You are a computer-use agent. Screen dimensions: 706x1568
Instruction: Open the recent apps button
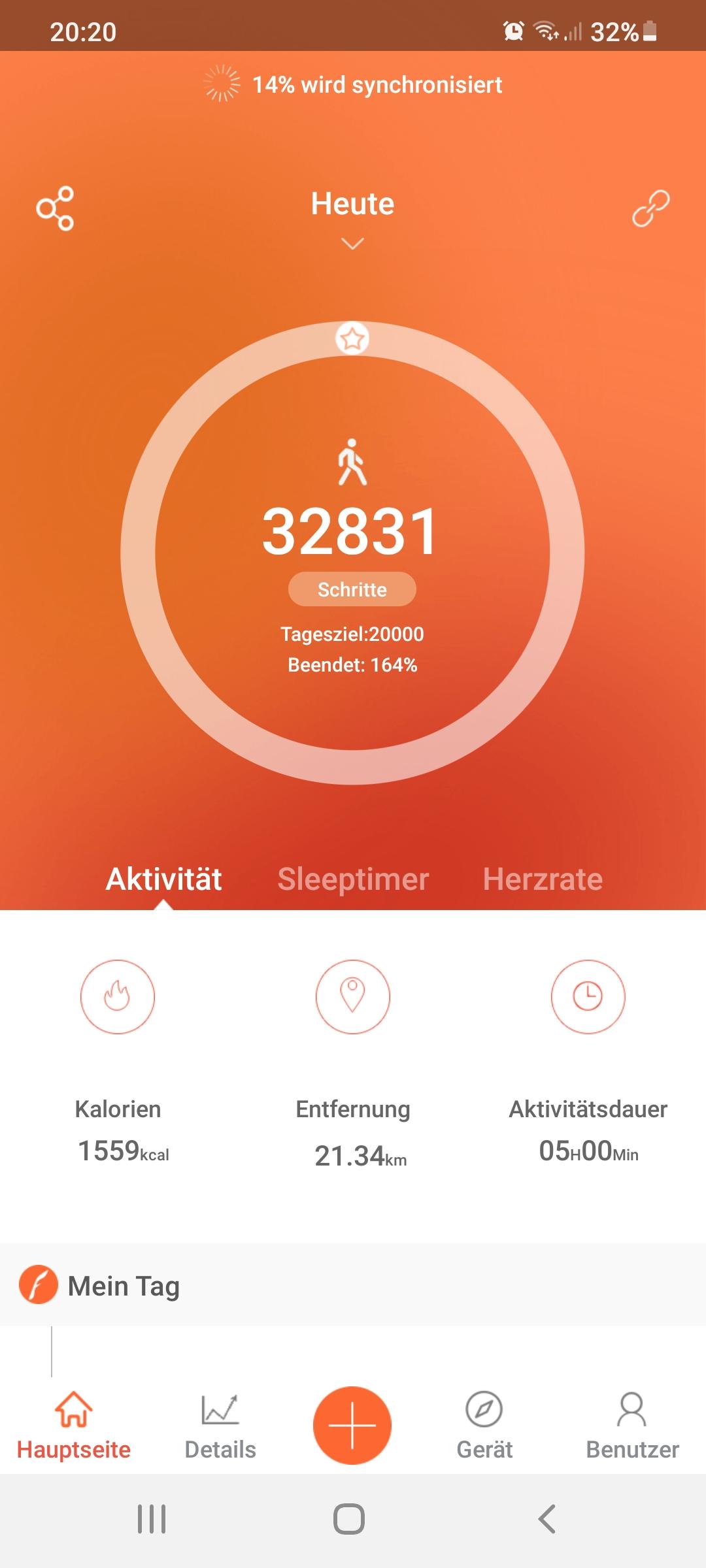click(x=152, y=1518)
